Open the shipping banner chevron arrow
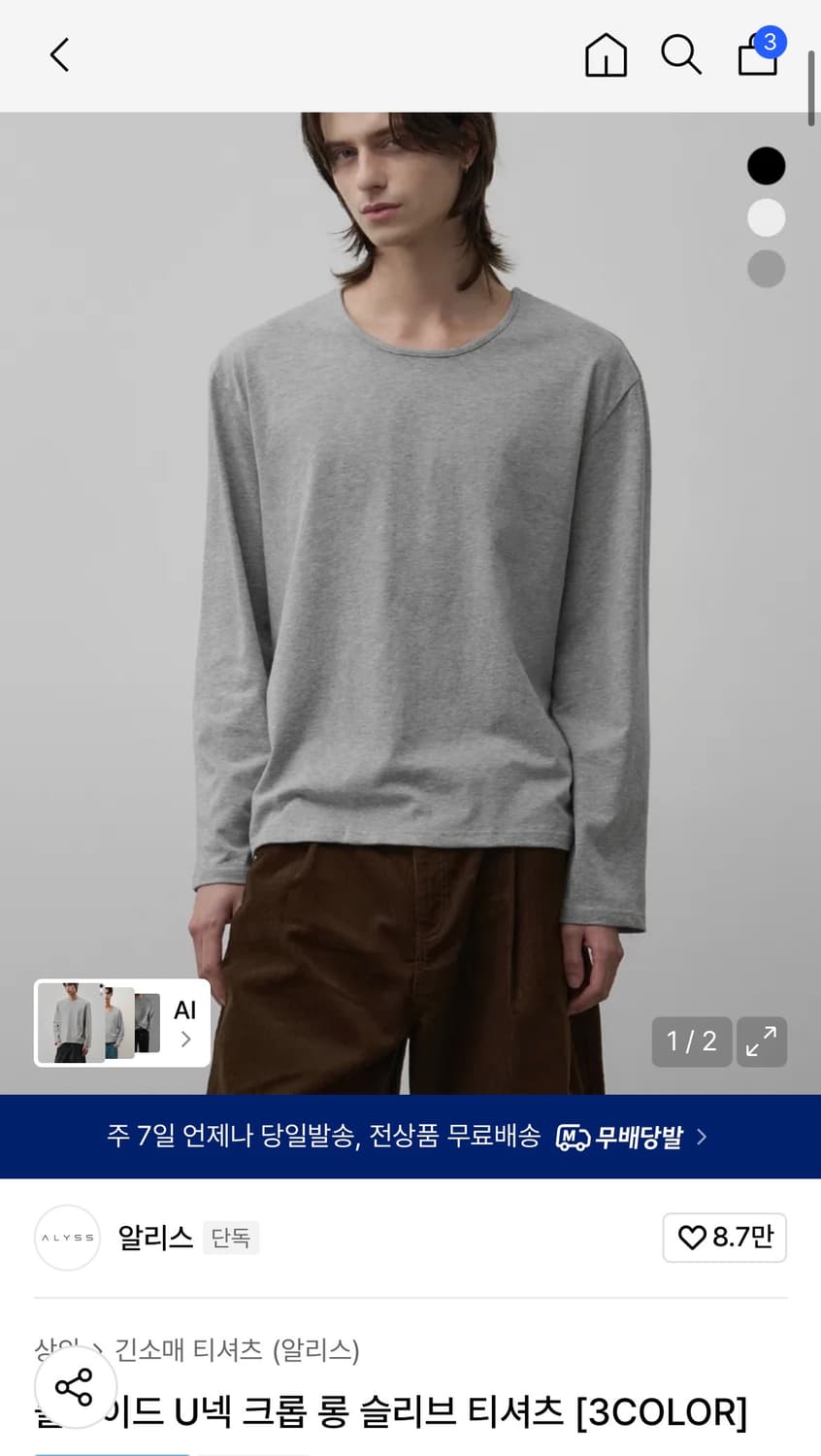Screen dimensions: 821x1456 click(x=703, y=1137)
